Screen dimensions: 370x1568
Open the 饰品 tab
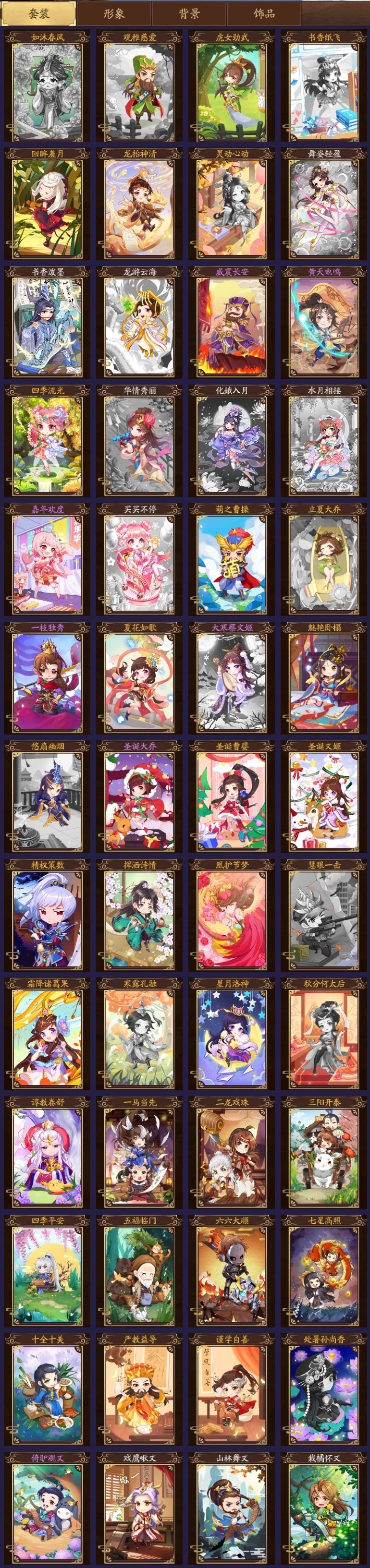pos(264,13)
